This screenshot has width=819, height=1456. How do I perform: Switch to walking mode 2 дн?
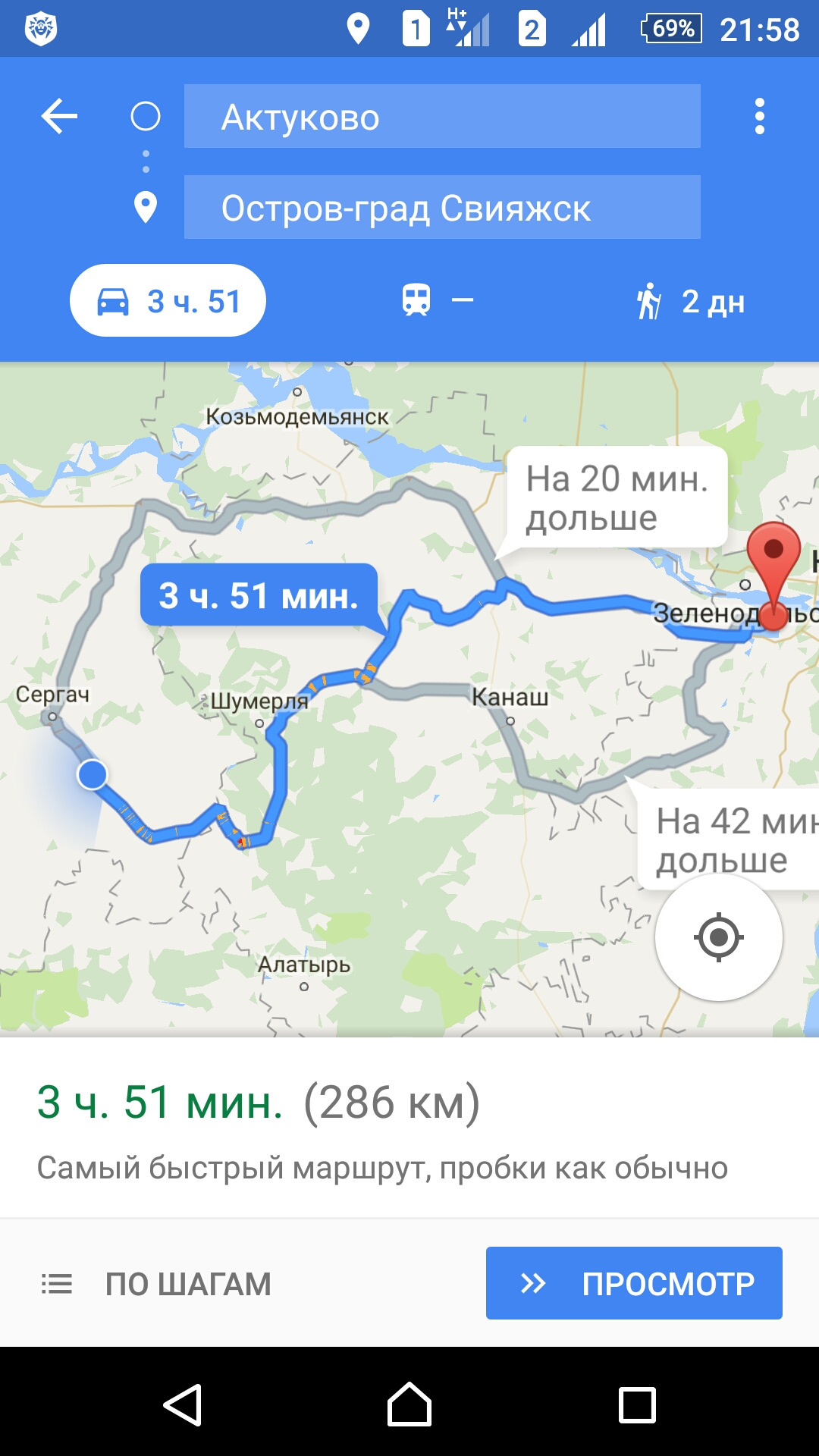tap(692, 301)
